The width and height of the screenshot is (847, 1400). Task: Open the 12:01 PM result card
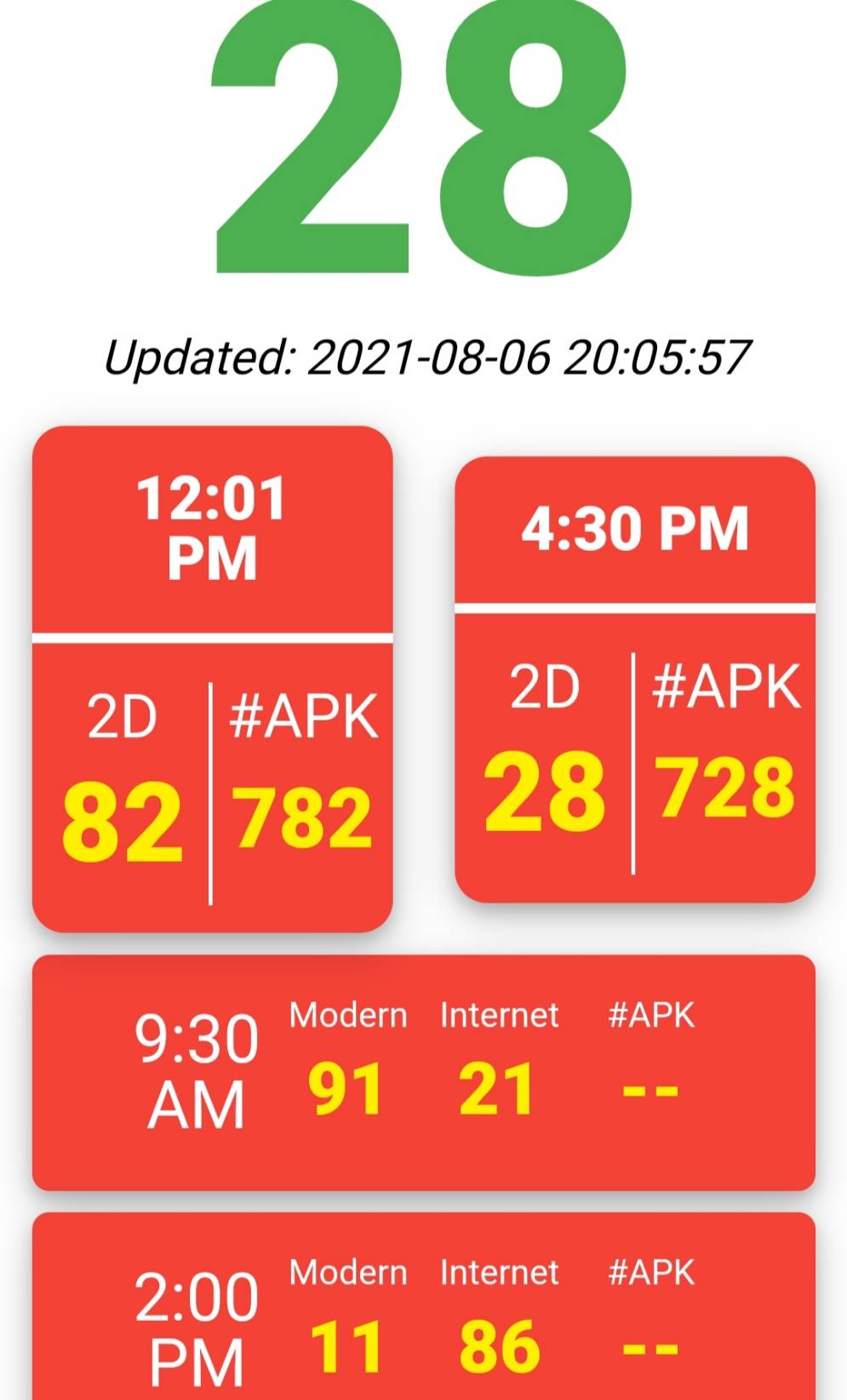(x=212, y=679)
